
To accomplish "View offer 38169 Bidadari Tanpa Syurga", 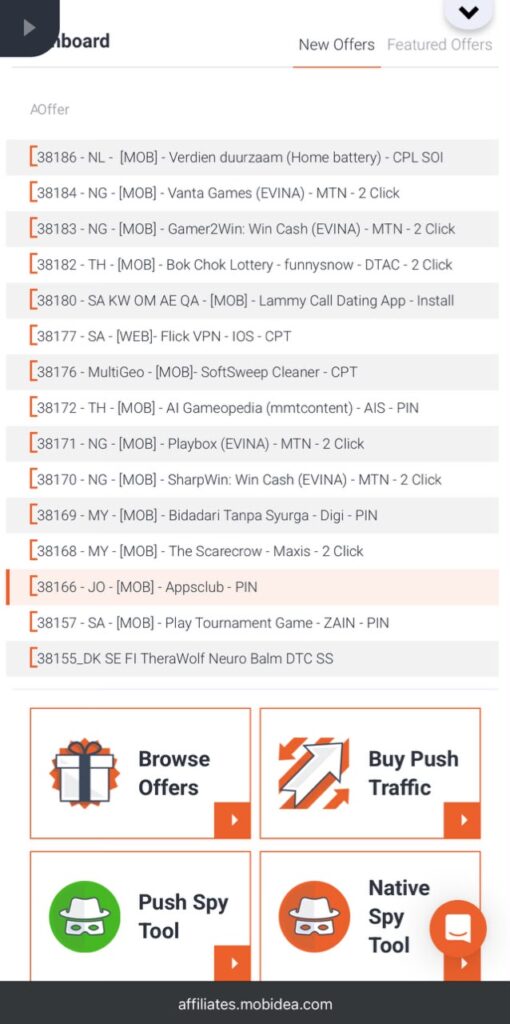I will pos(252,516).
